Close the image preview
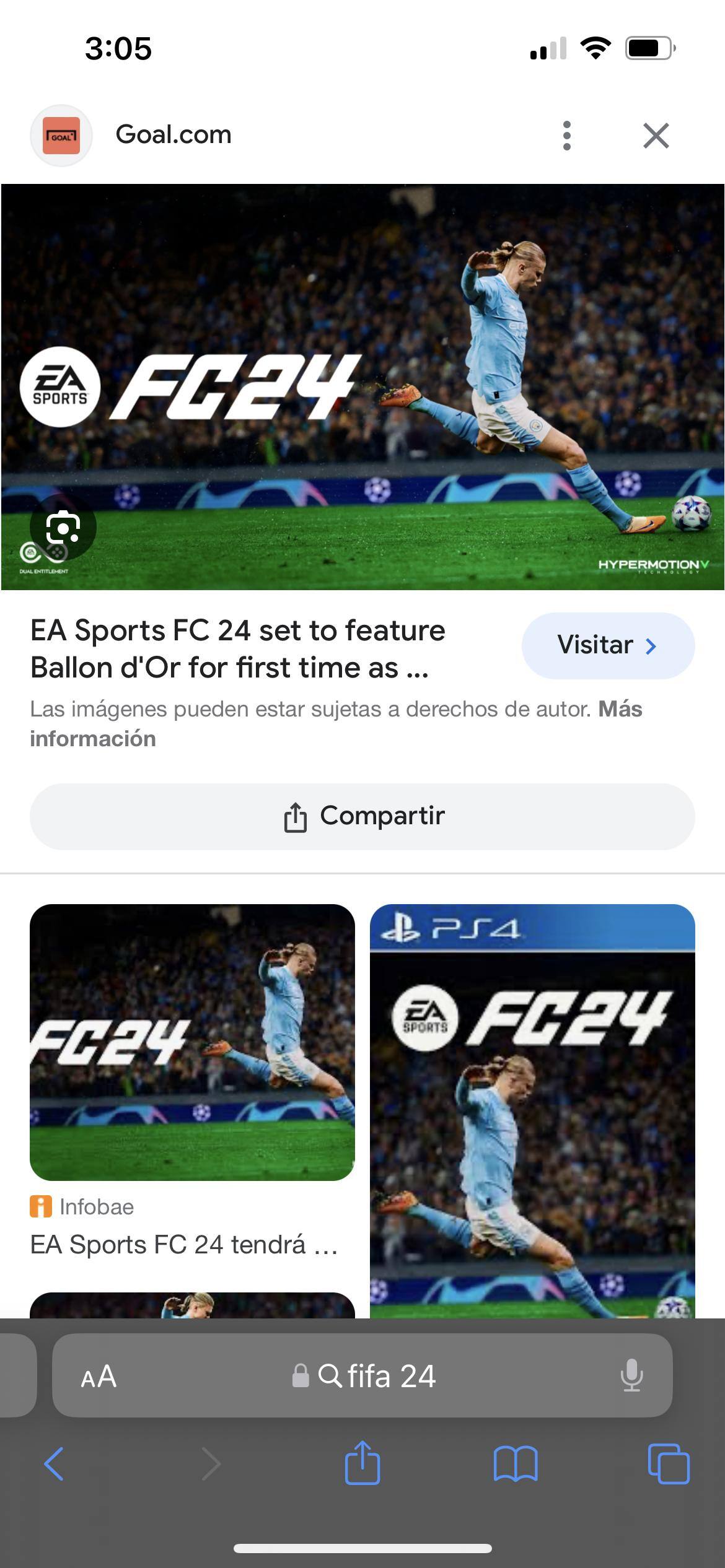This screenshot has height=1568, width=725. (656, 136)
